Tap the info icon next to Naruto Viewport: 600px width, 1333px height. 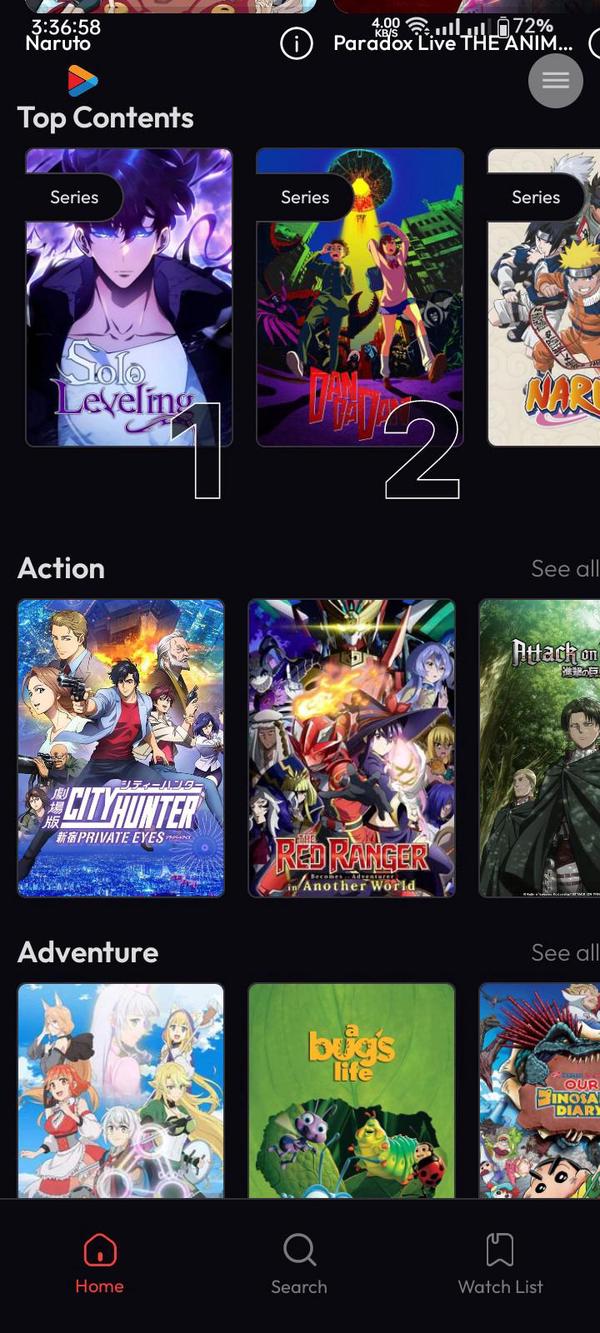pos(296,44)
